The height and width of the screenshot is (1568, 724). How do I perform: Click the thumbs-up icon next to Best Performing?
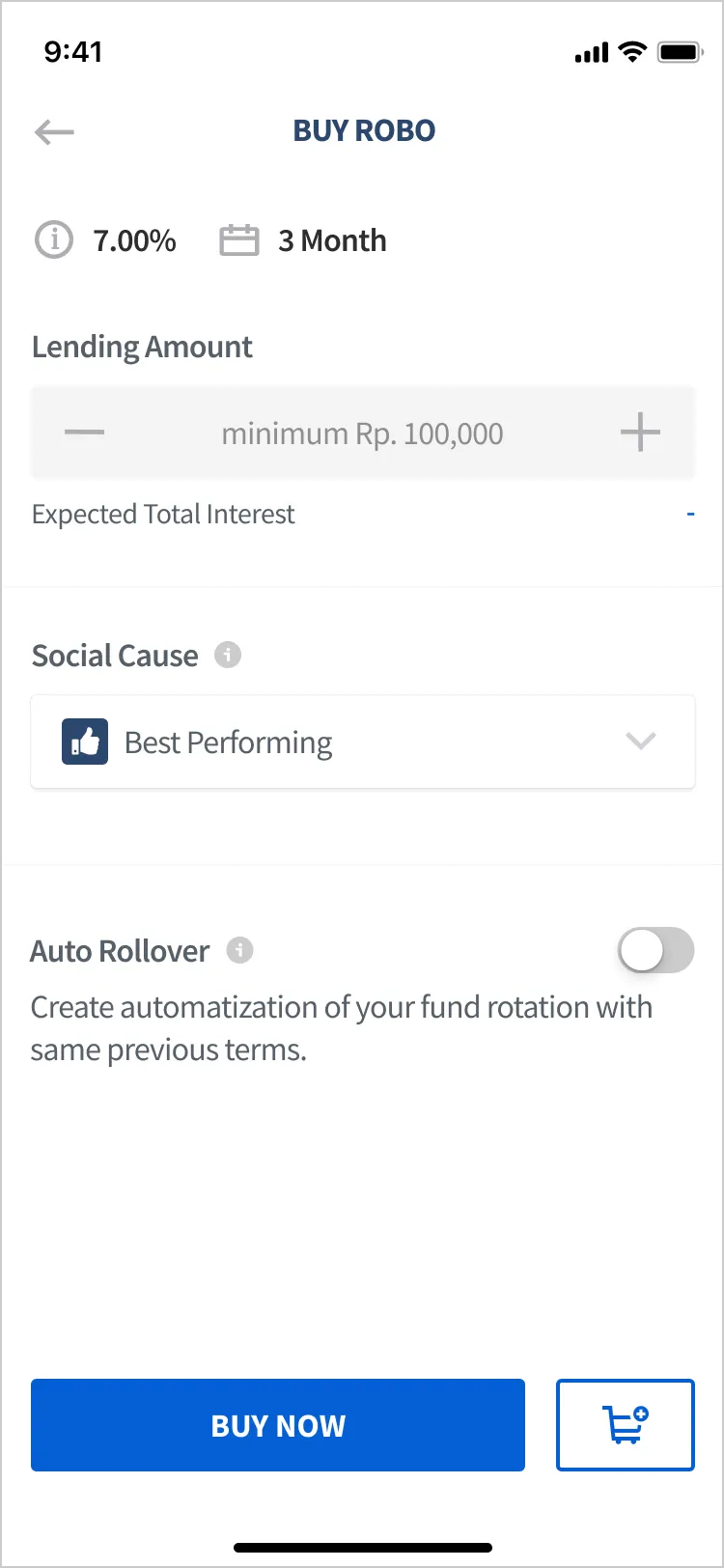click(84, 742)
